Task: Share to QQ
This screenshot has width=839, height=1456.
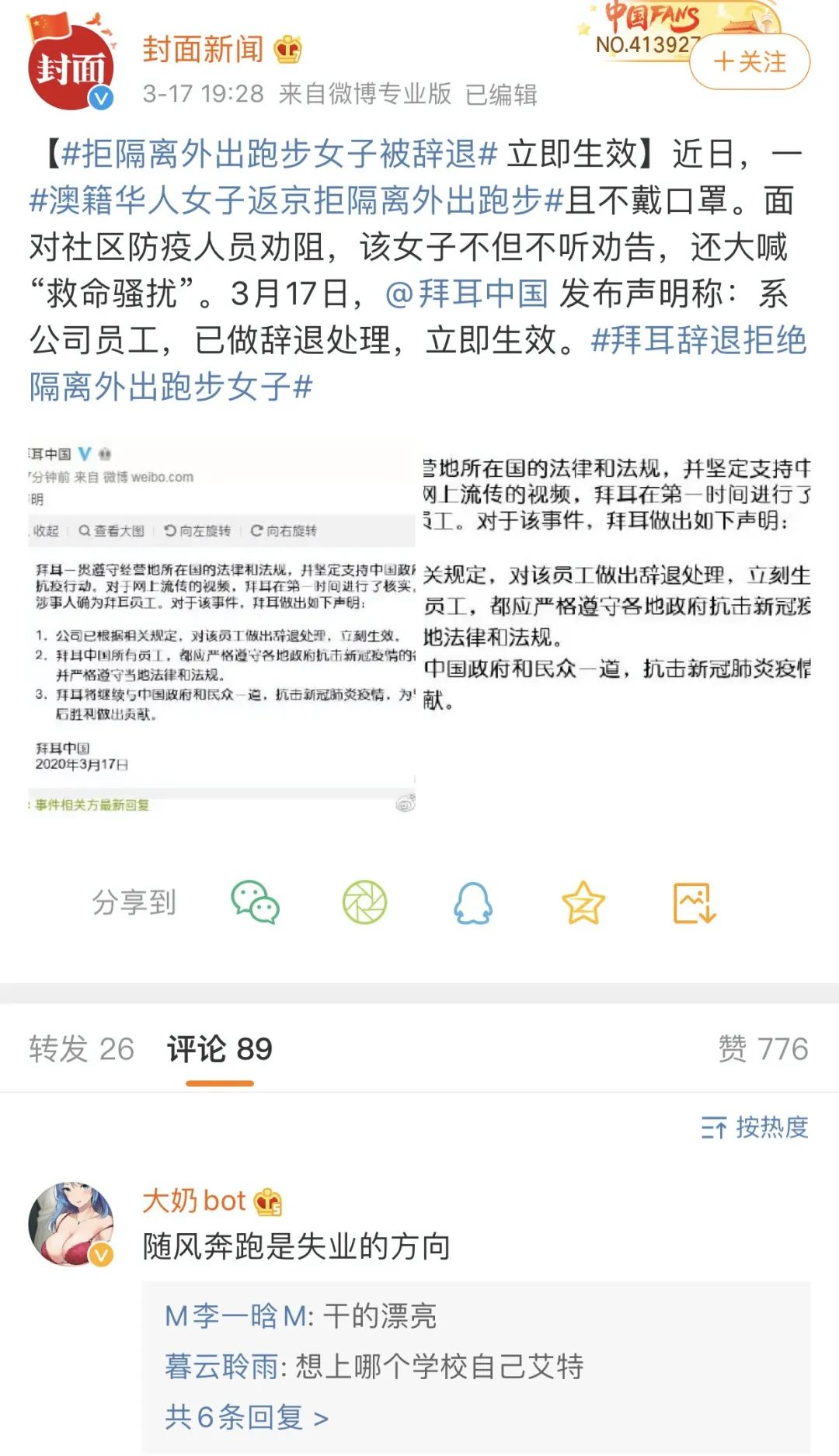Action: click(x=472, y=902)
